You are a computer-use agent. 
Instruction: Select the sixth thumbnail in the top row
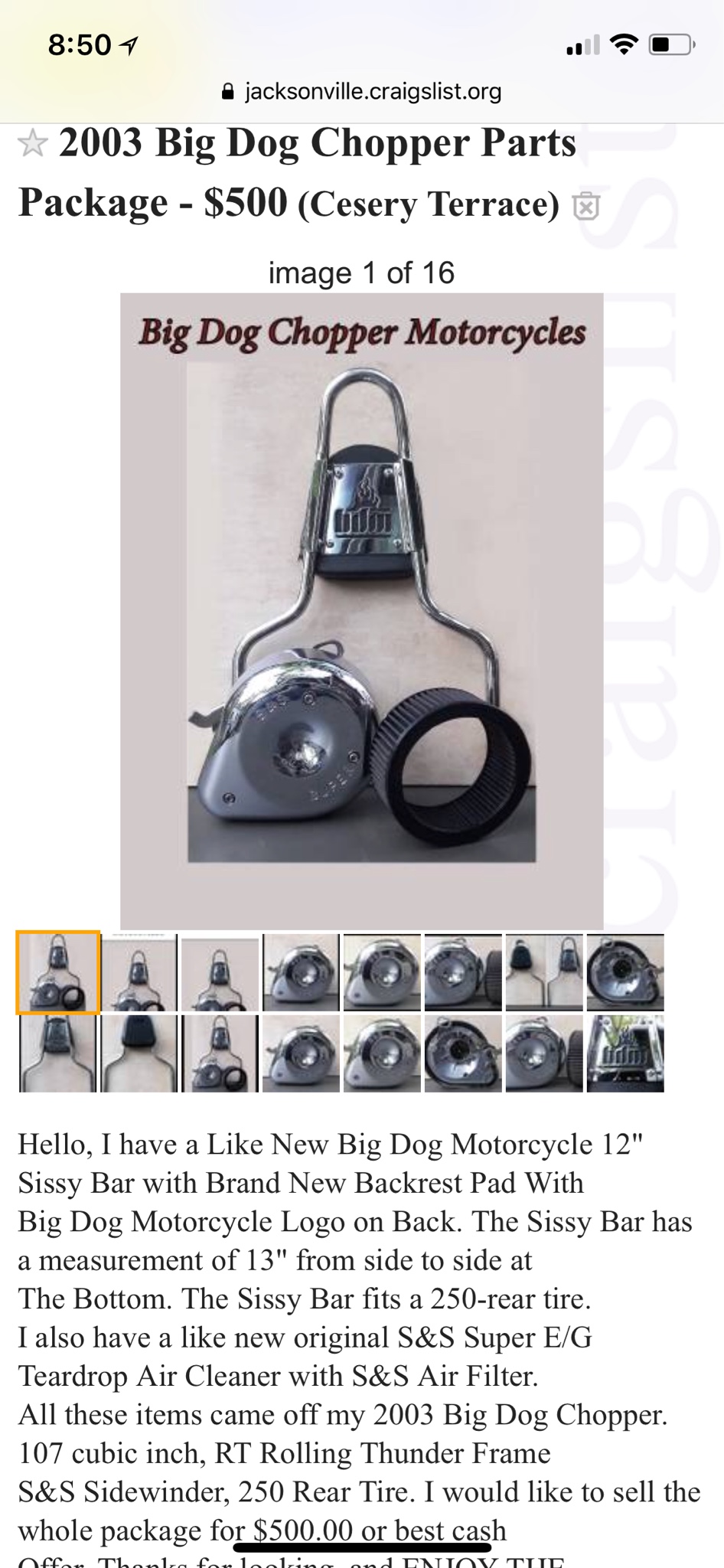464,972
